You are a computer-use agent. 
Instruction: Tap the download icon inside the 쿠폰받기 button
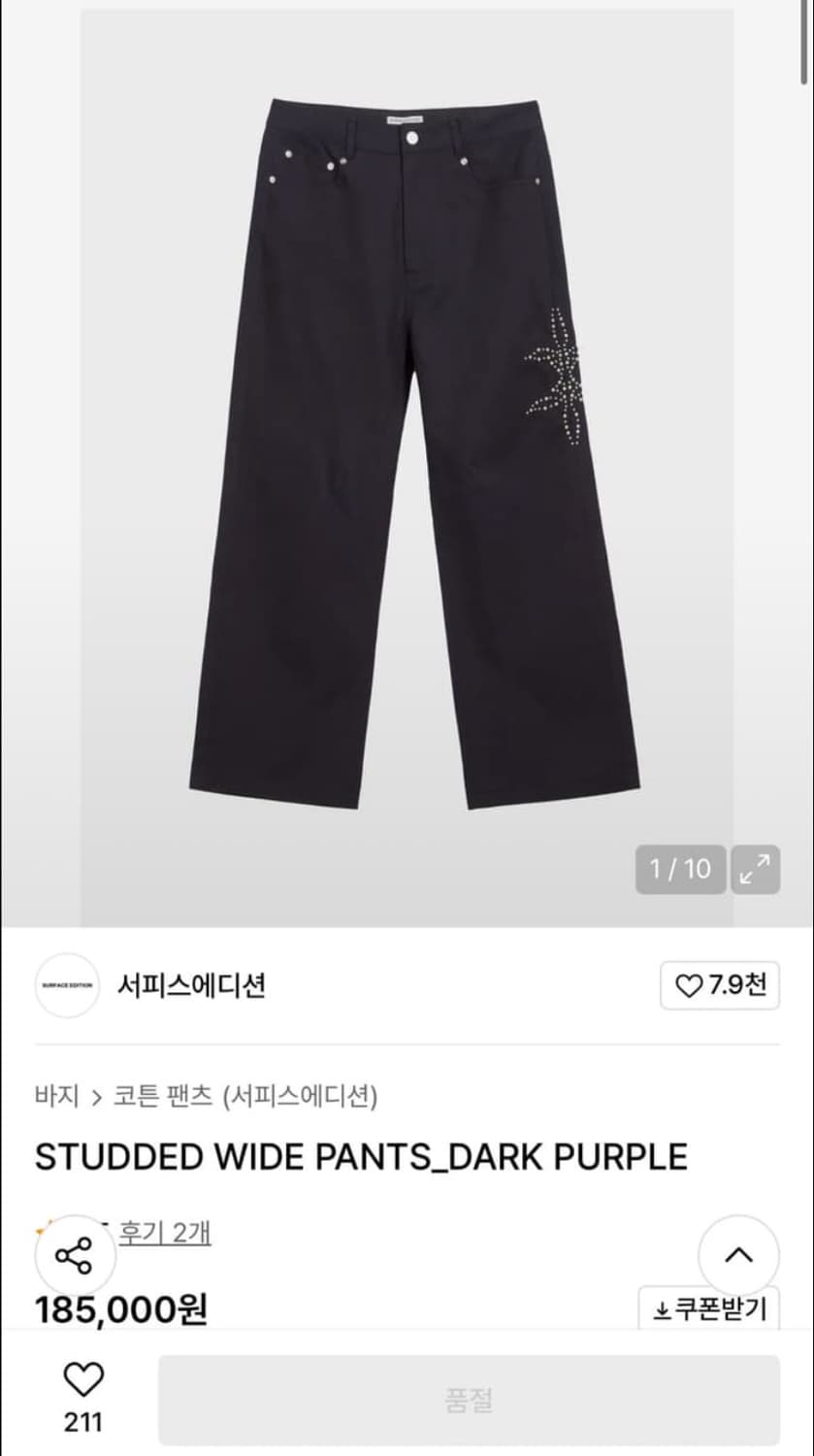662,1309
